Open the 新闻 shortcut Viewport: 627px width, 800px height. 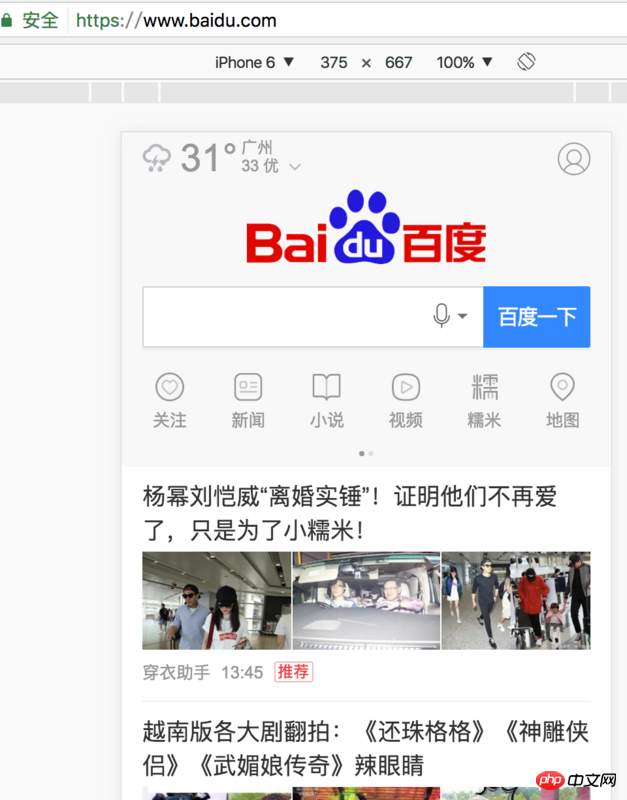pyautogui.click(x=248, y=400)
